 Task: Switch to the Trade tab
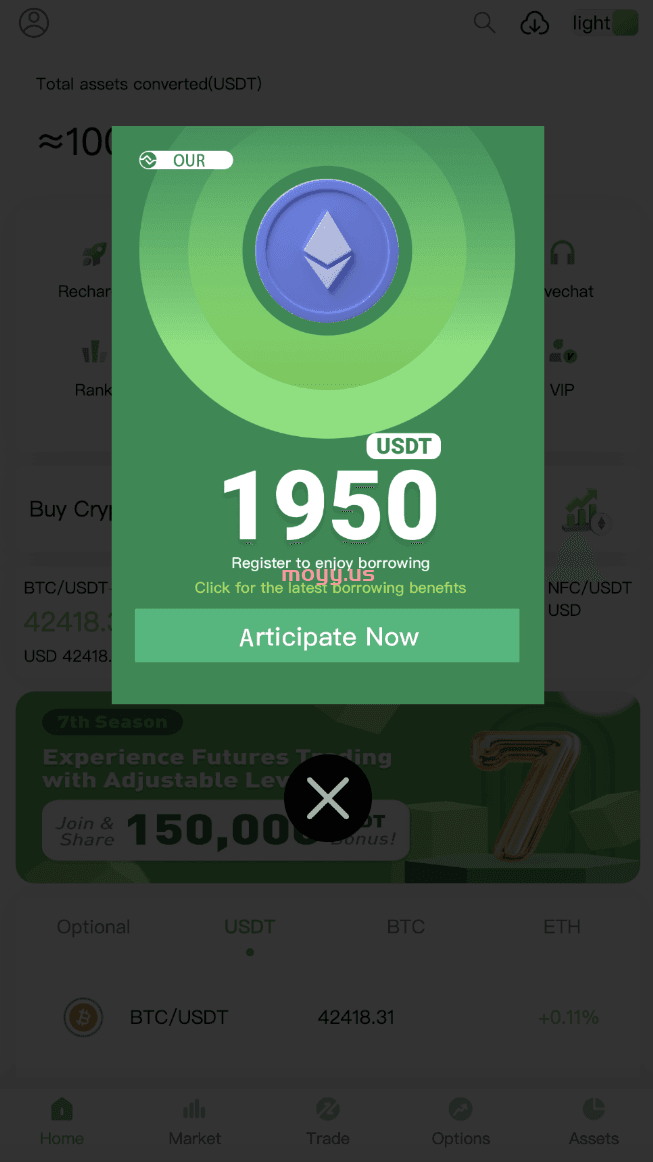[328, 1122]
